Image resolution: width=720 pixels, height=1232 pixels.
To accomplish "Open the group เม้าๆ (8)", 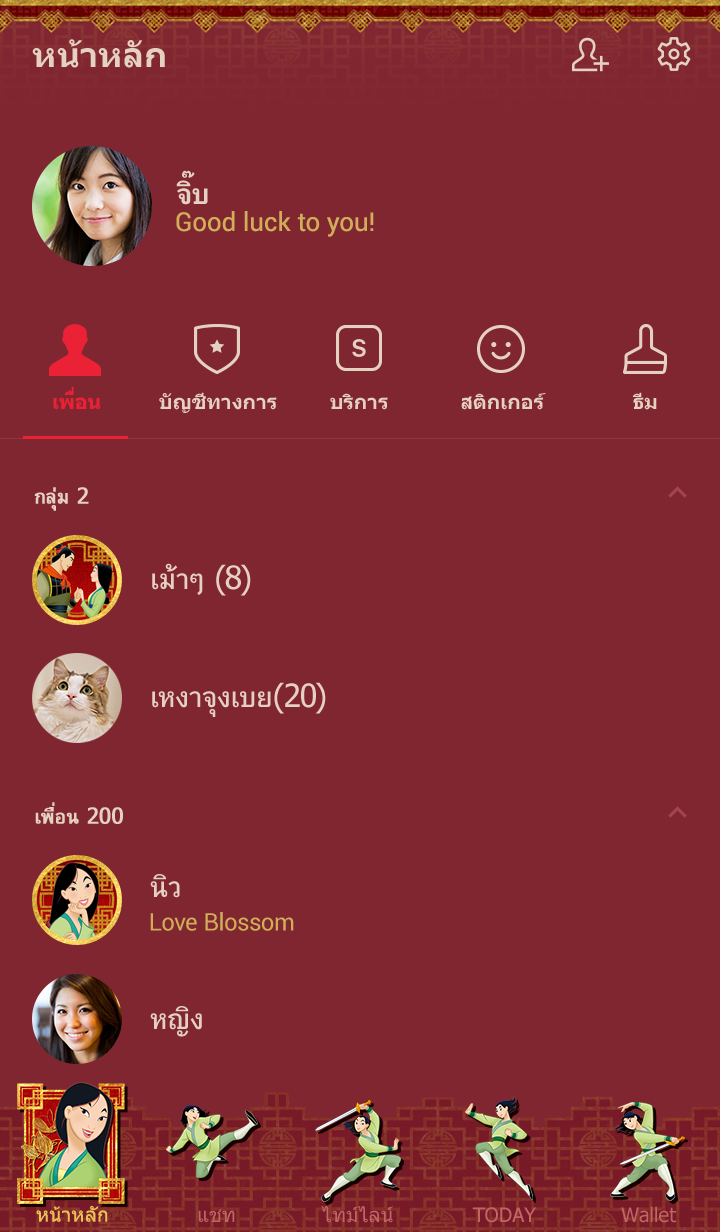I will pyautogui.click(x=200, y=580).
